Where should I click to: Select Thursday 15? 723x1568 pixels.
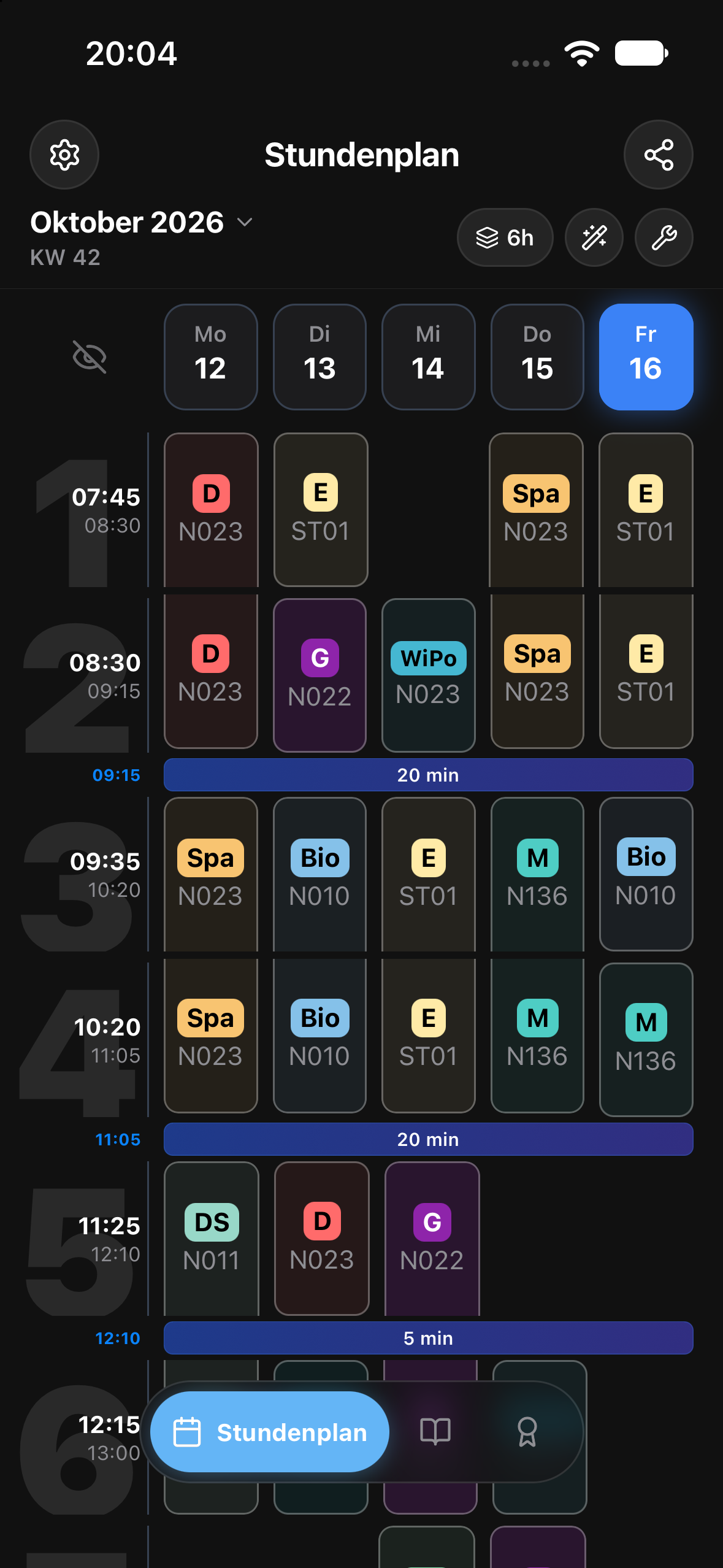pyautogui.click(x=537, y=357)
